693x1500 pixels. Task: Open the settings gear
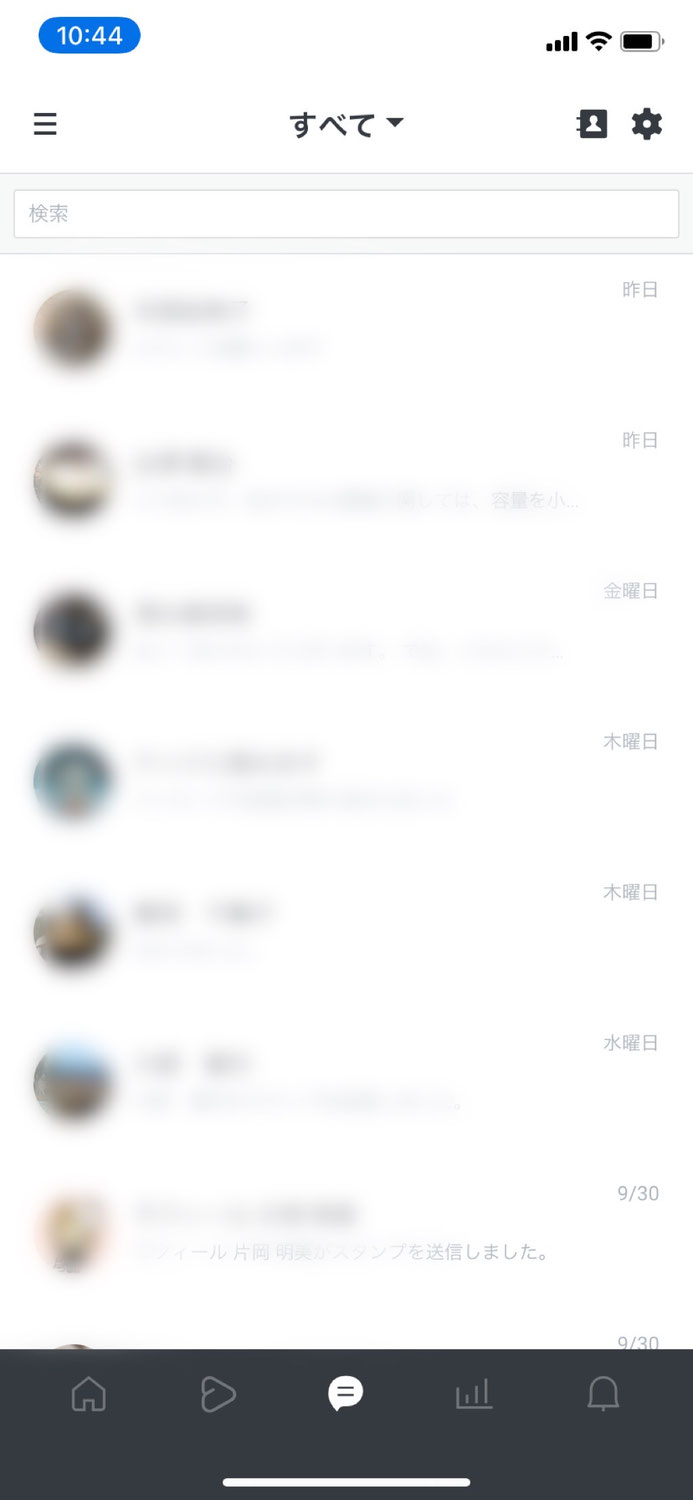click(647, 124)
